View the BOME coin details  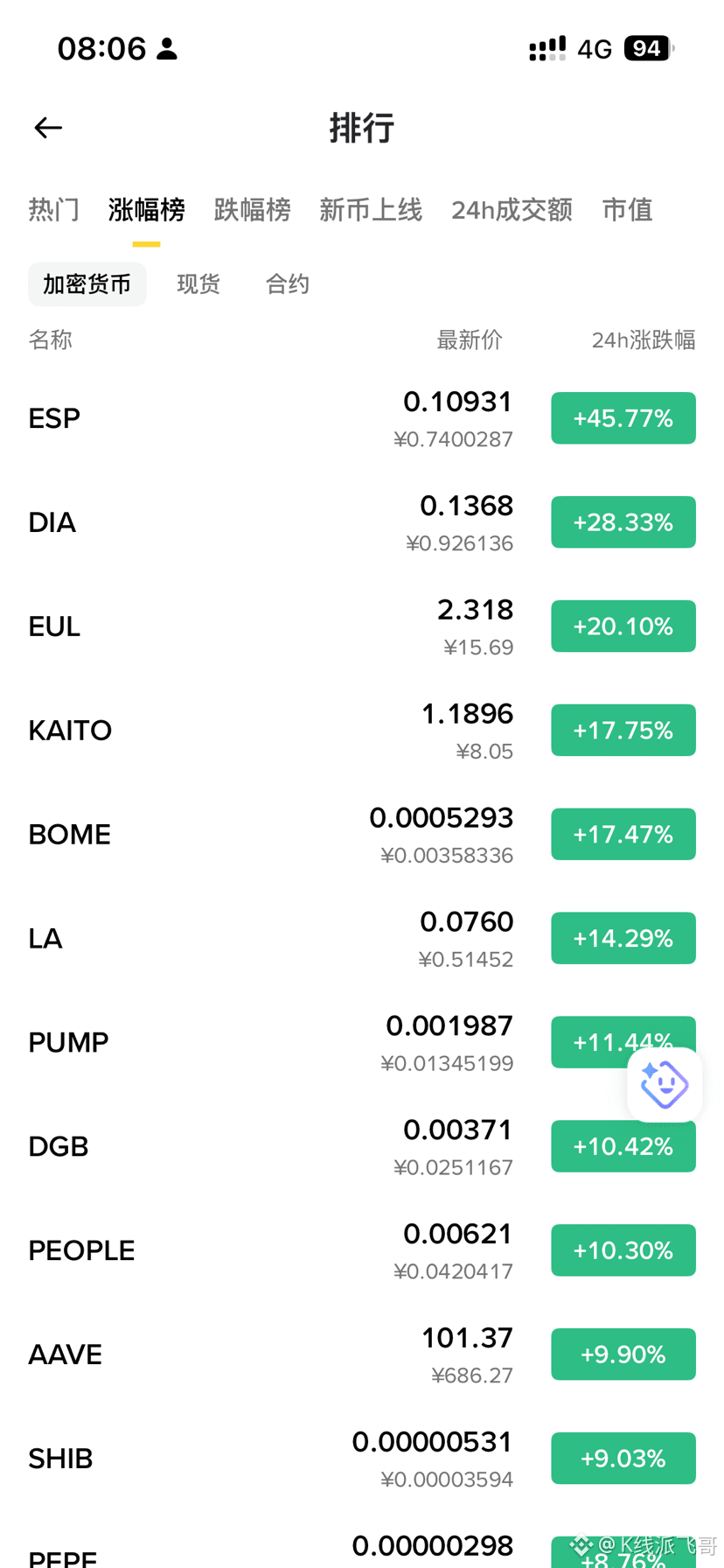click(362, 835)
